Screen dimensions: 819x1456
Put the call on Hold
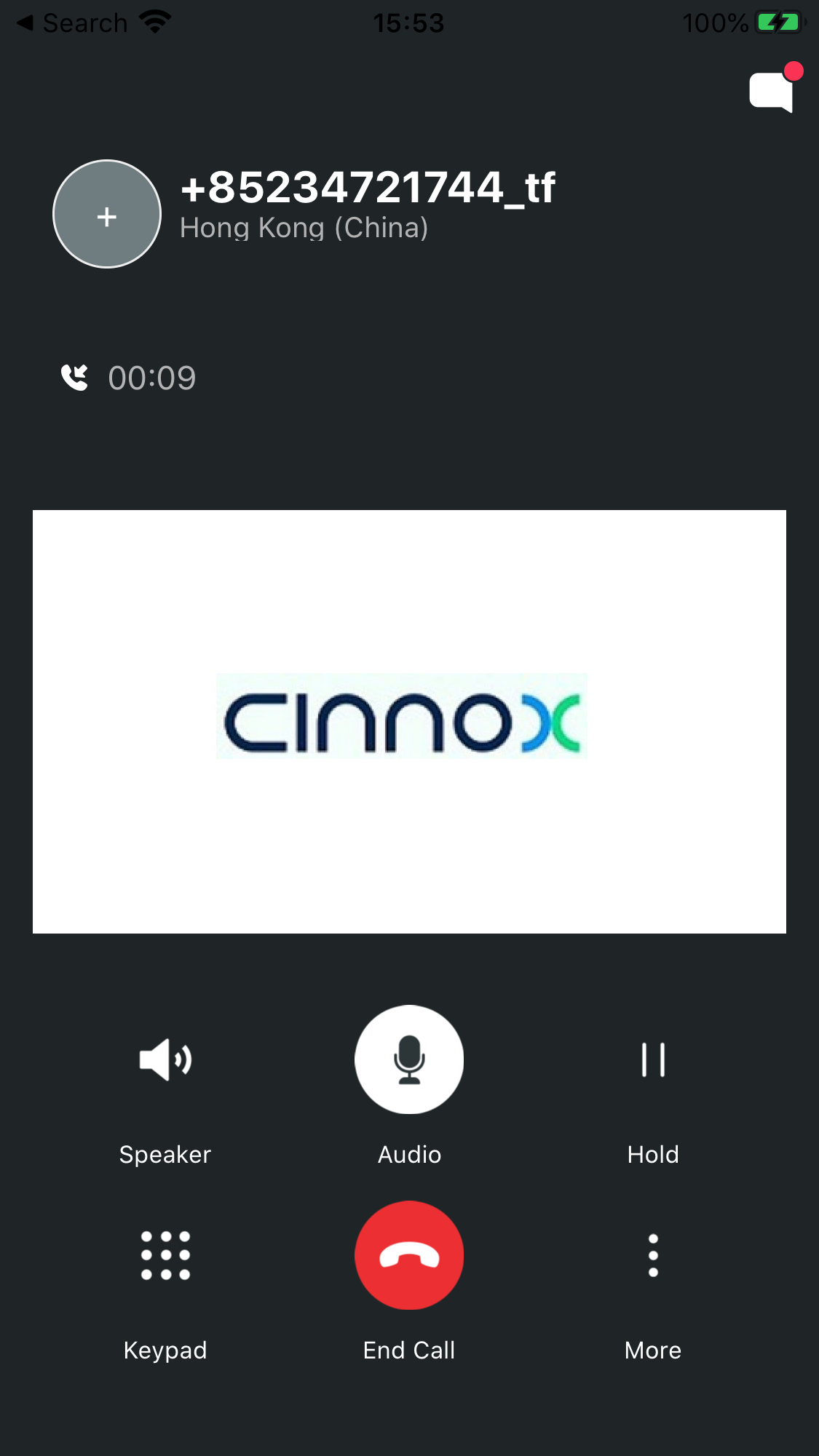click(653, 1060)
